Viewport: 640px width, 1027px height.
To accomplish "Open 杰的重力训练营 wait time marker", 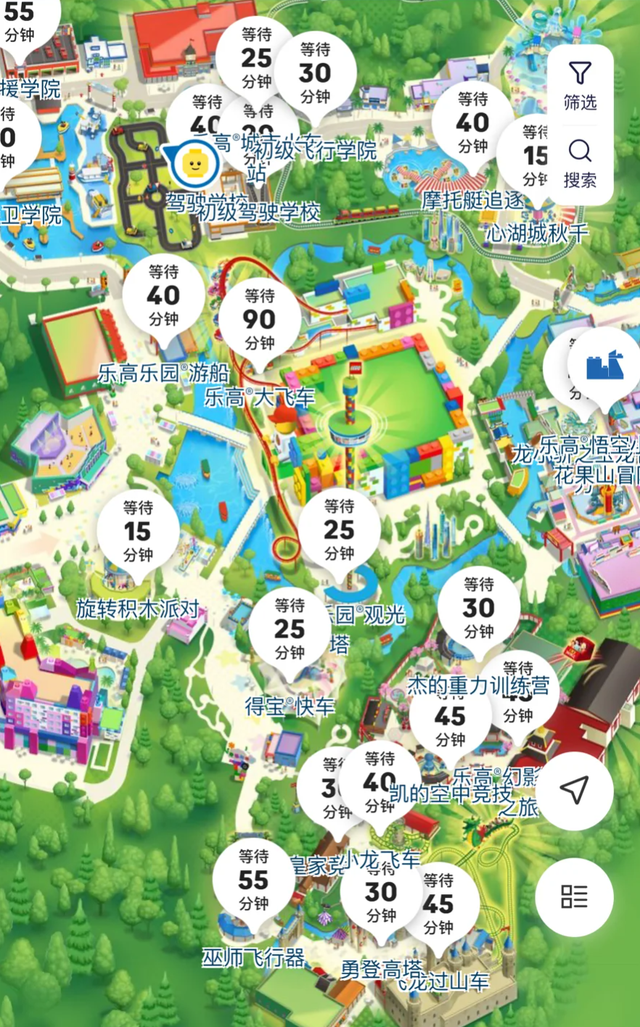I will click(x=479, y=607).
